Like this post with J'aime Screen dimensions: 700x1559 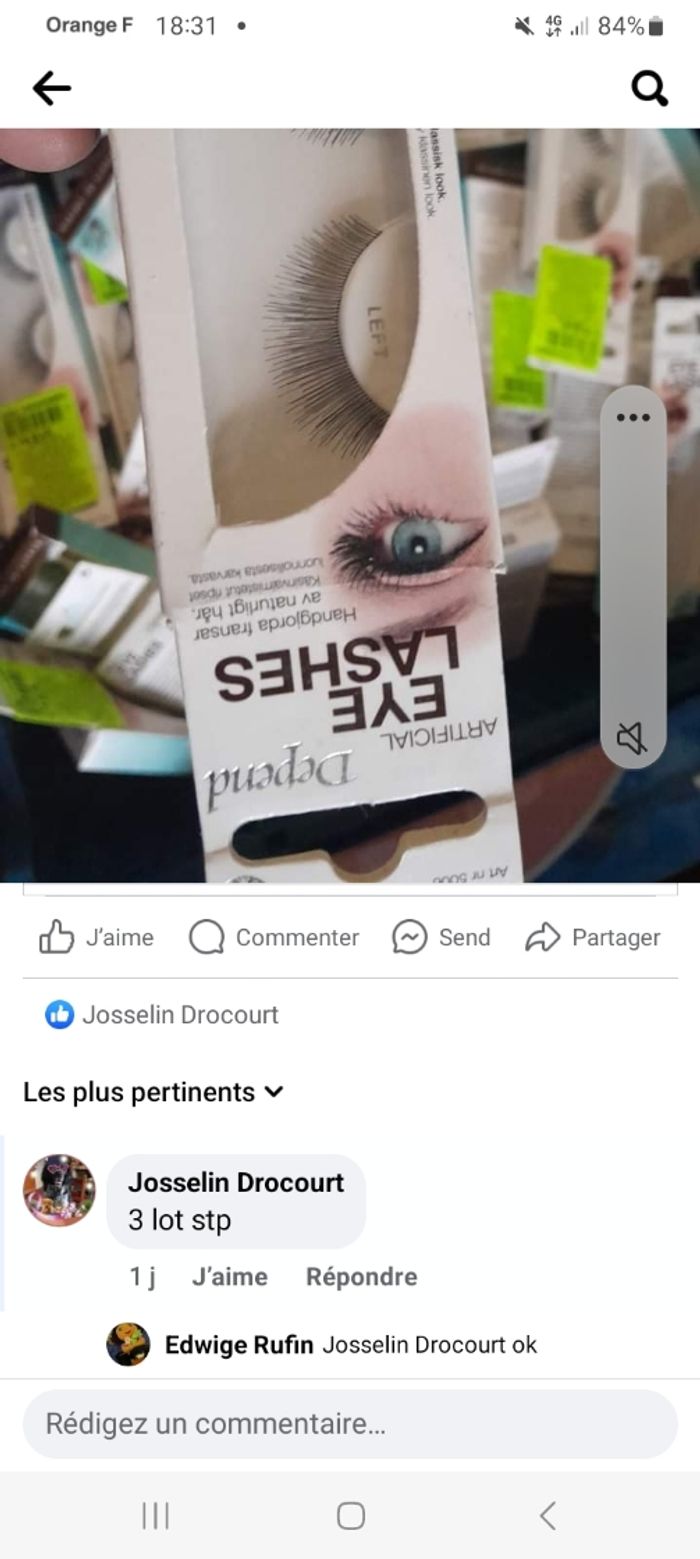97,937
